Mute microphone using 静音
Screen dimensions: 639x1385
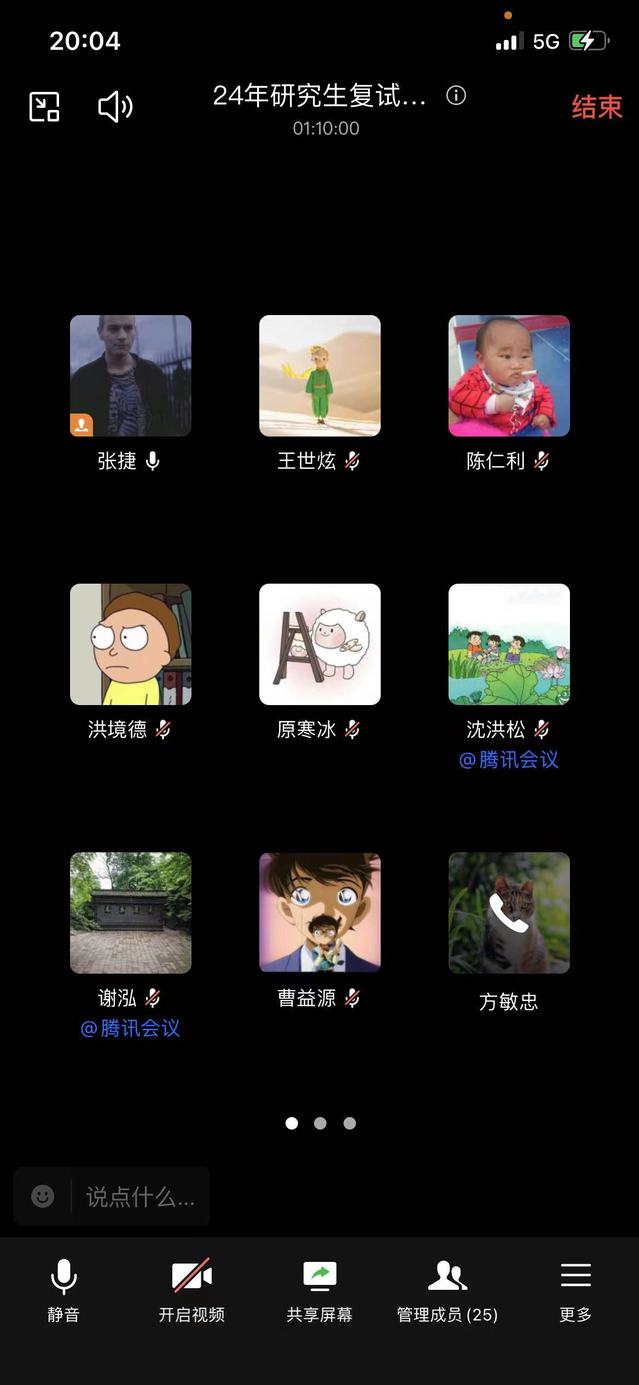tap(63, 1290)
